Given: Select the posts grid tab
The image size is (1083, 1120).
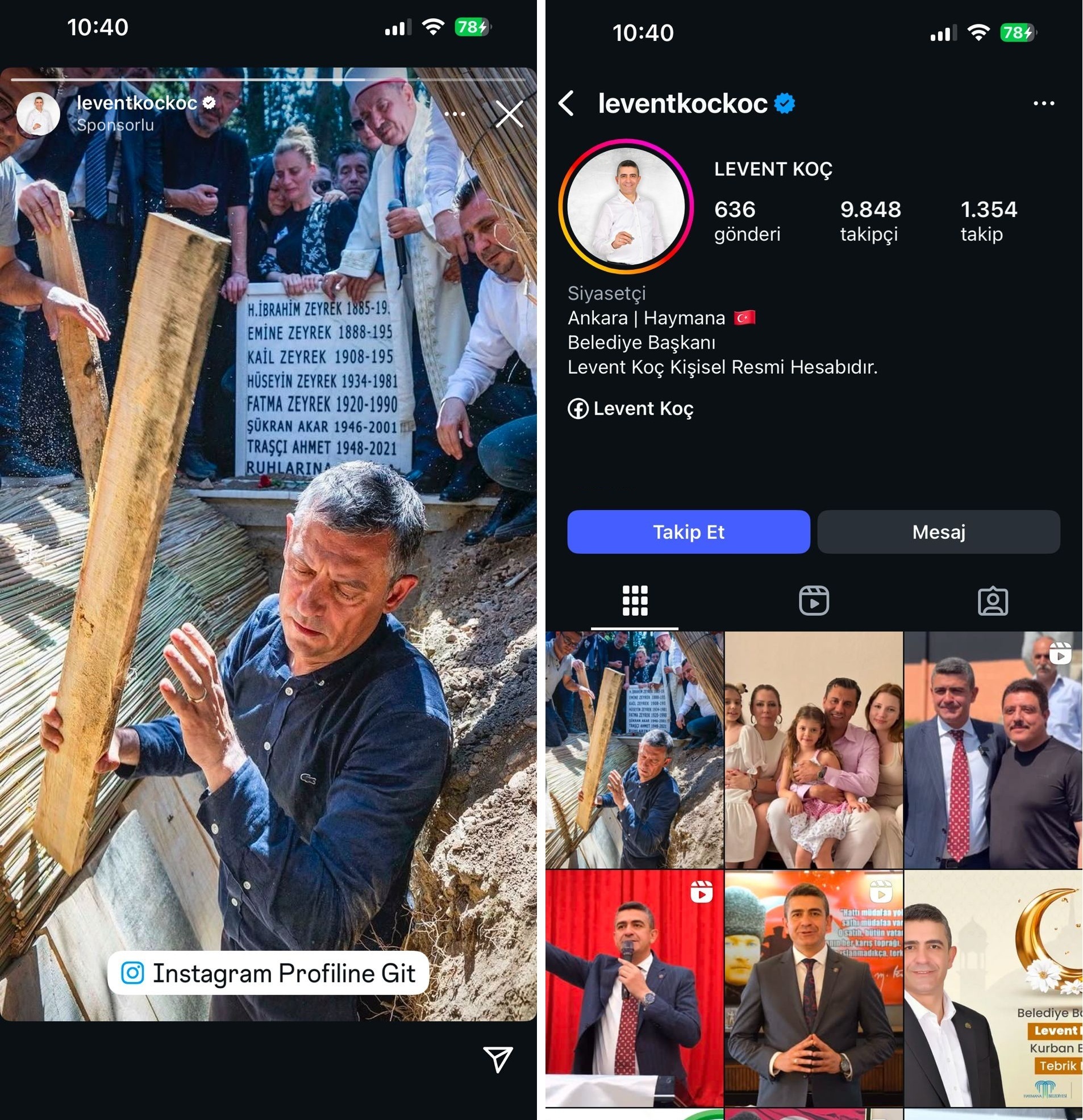Looking at the screenshot, I should pos(635,600).
